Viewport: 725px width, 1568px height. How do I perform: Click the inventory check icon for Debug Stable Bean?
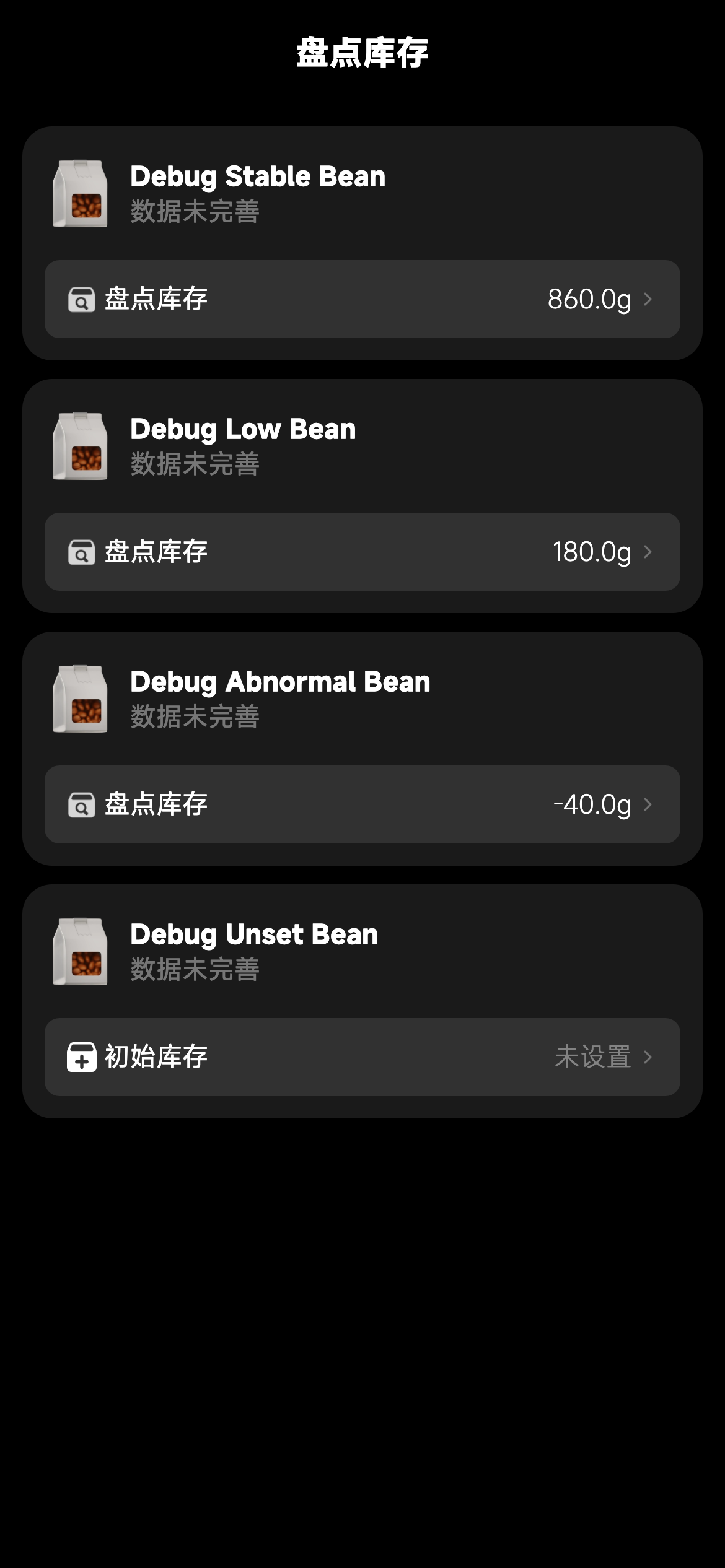(x=81, y=300)
